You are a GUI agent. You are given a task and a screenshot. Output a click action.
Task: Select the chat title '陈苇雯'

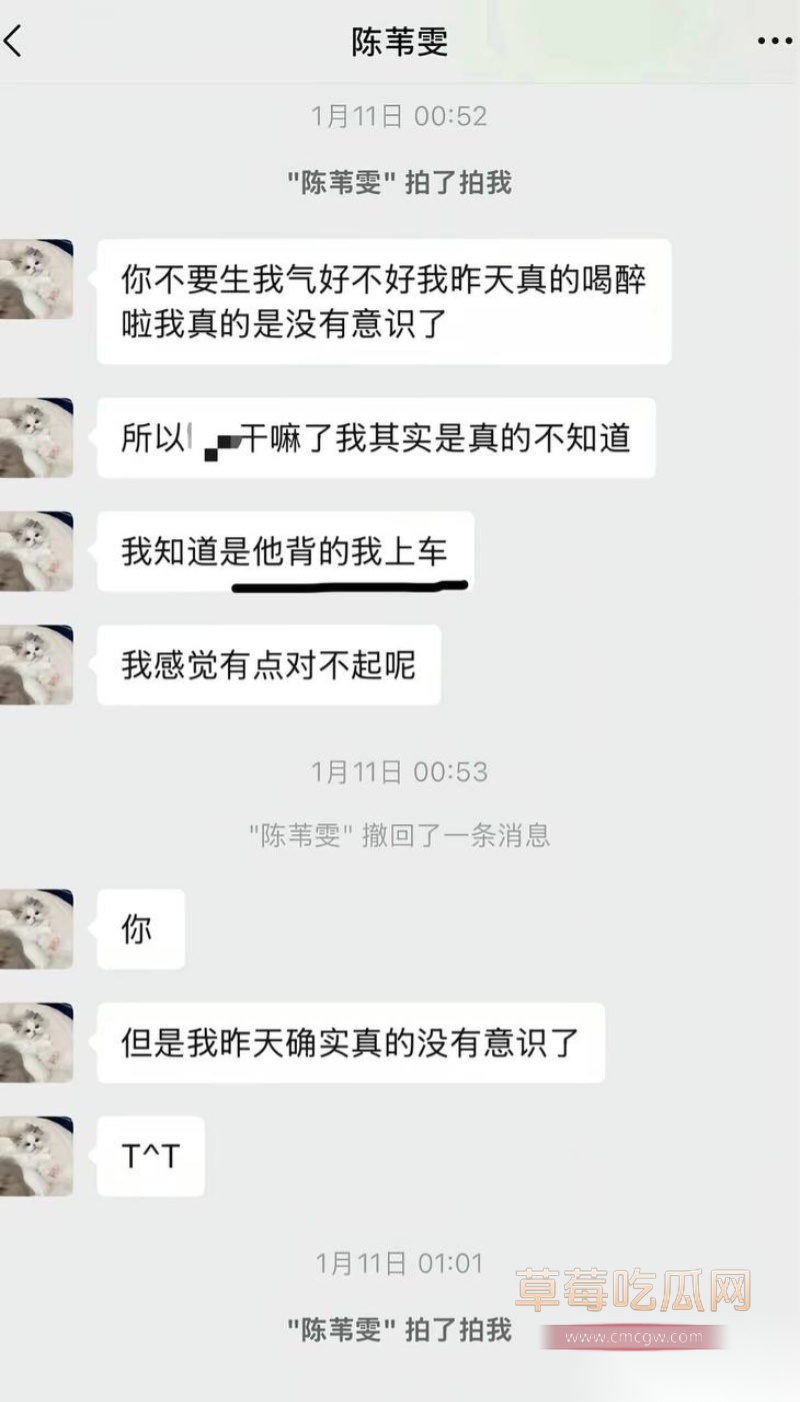point(399,40)
